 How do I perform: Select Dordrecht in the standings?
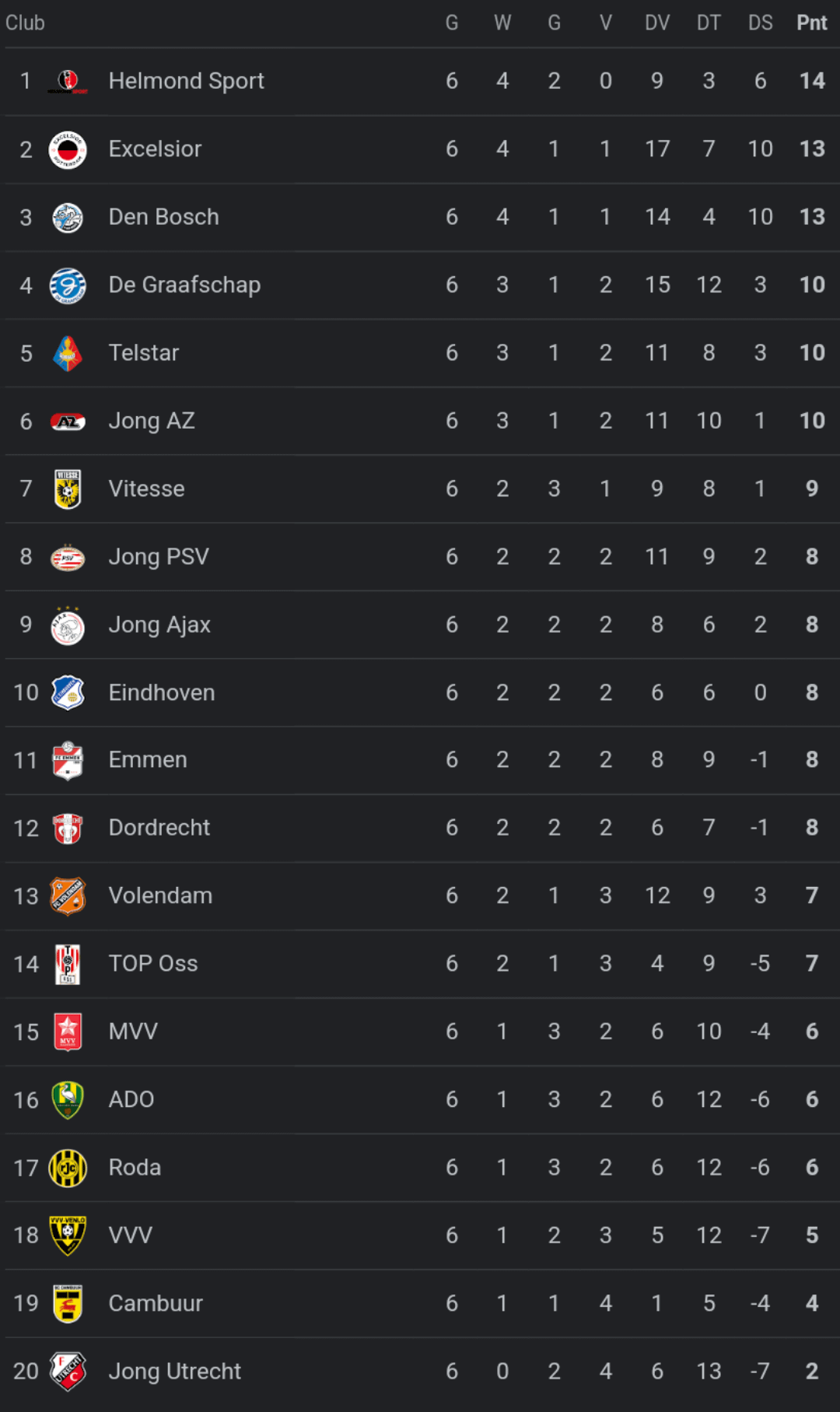[x=420, y=829]
